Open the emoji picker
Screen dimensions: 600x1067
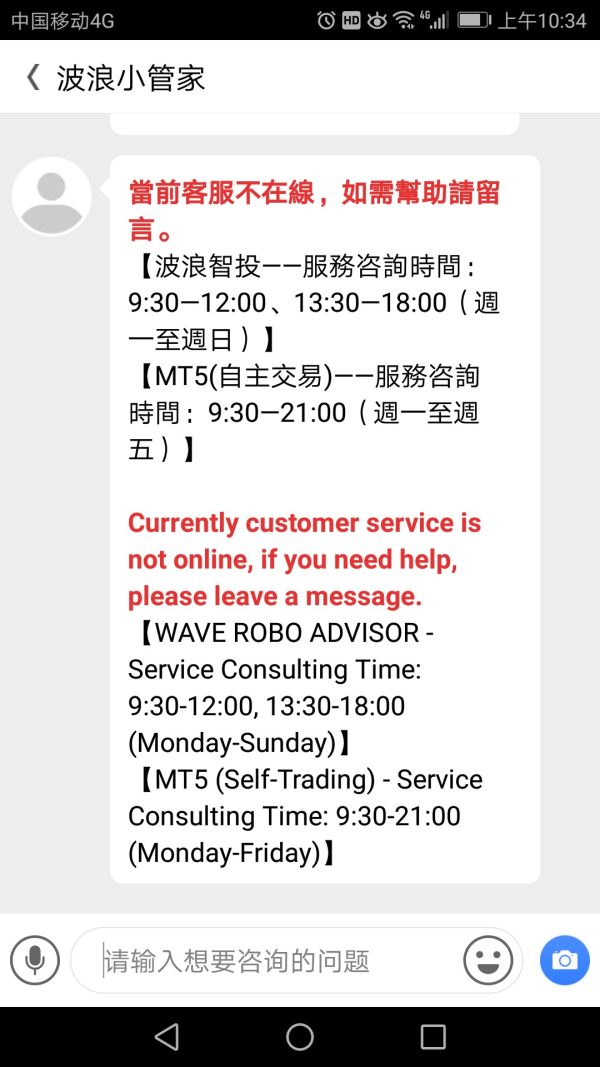pos(488,961)
